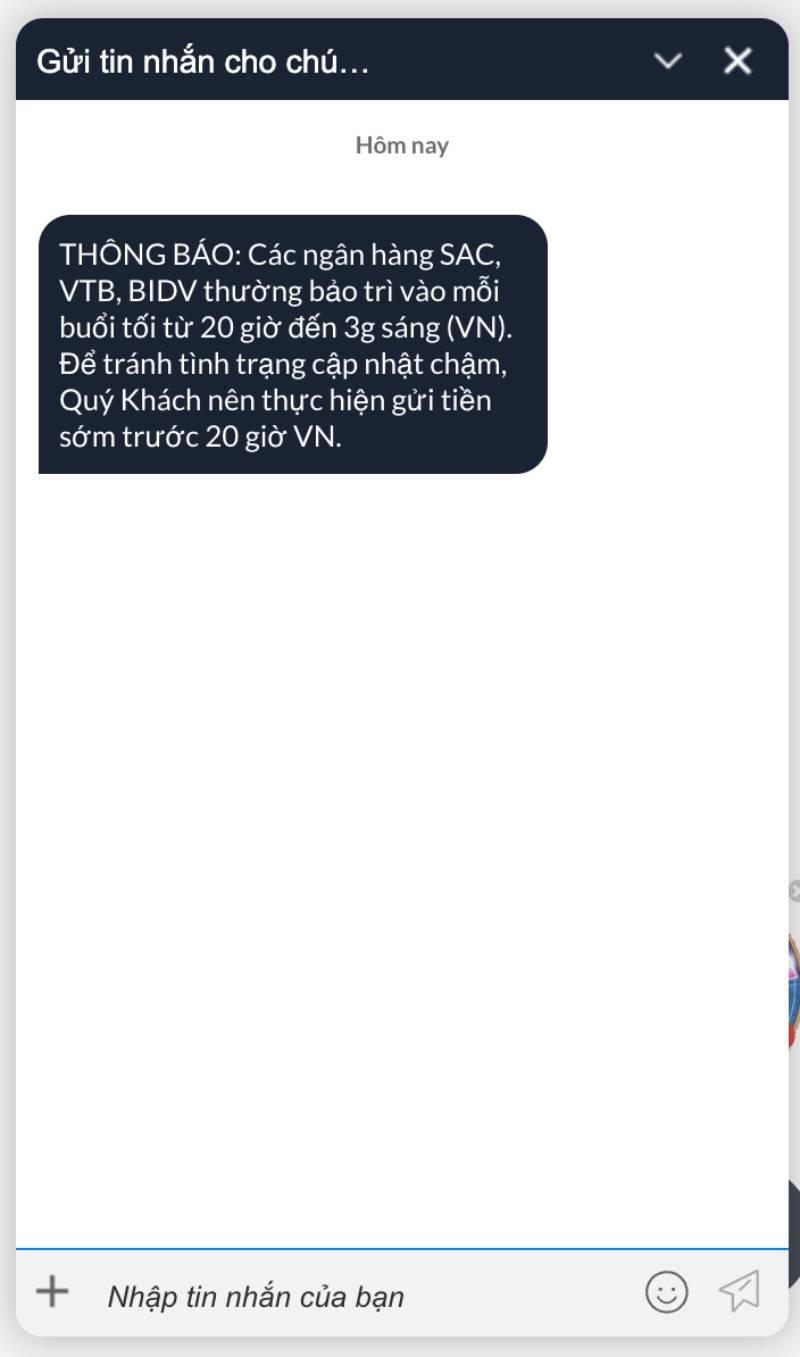800x1357 pixels.
Task: Minimize the chat window with the chevron
Action: 667,62
